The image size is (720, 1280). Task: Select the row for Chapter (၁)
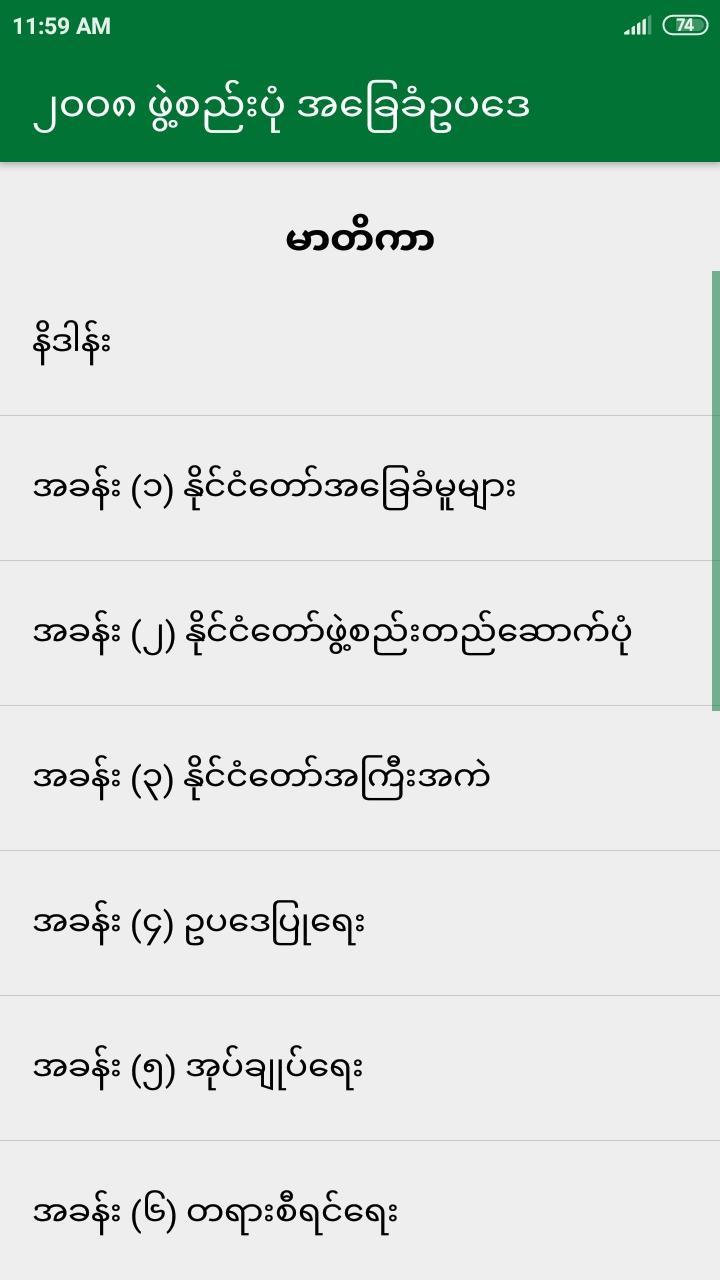(x=360, y=488)
